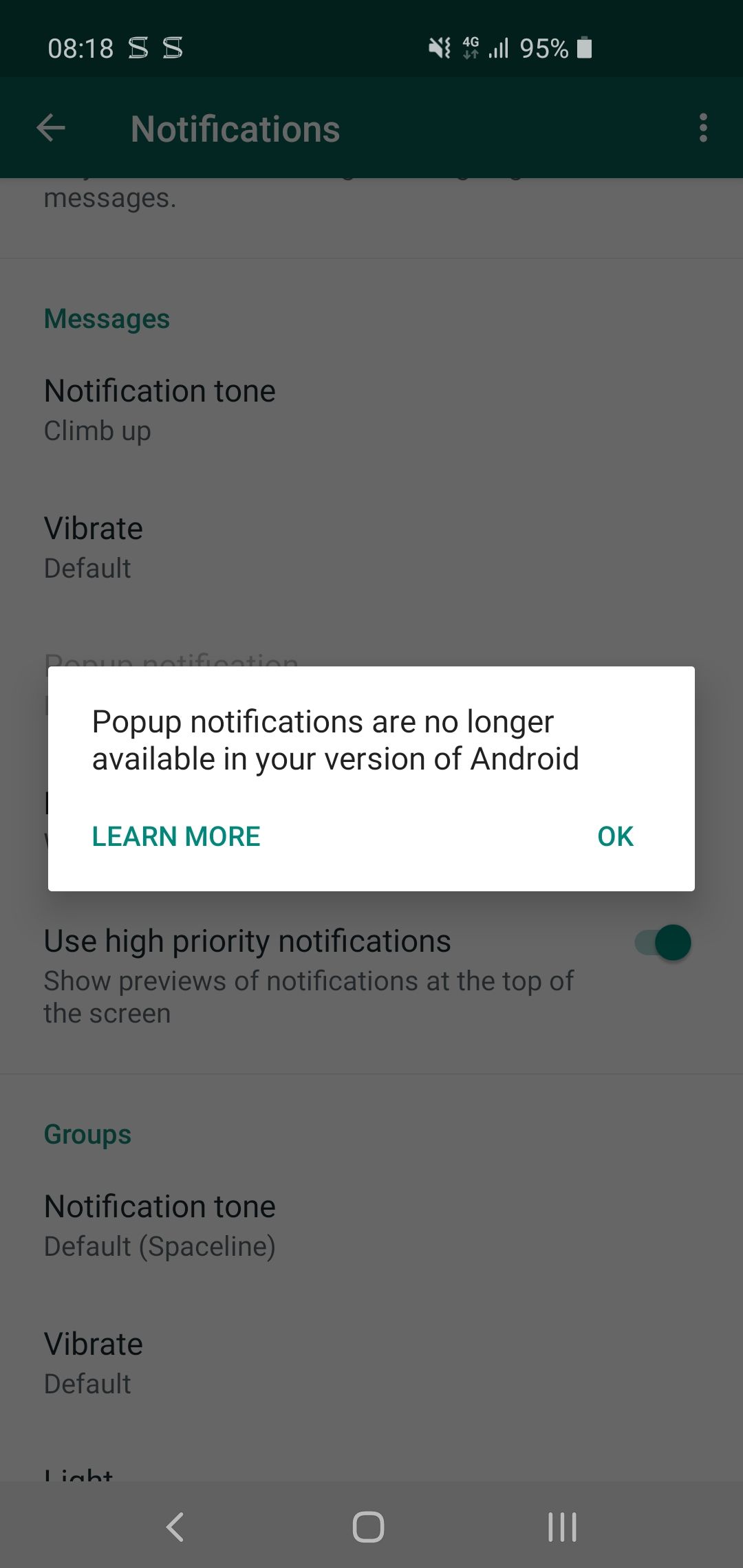Tap the 4G signal indicator
Viewport: 743px width, 1568px height.
(x=472, y=47)
